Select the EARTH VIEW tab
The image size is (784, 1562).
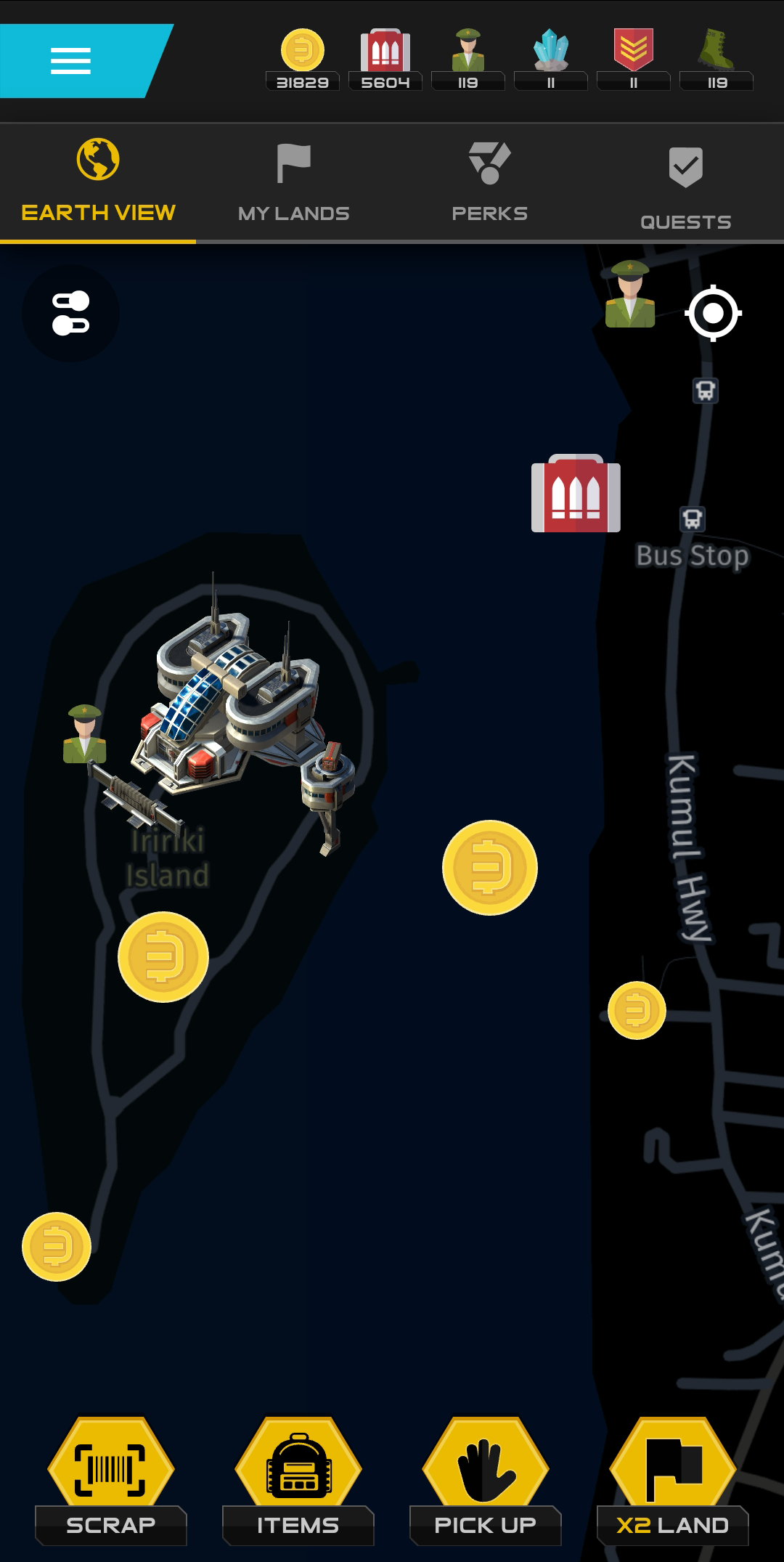tap(98, 180)
